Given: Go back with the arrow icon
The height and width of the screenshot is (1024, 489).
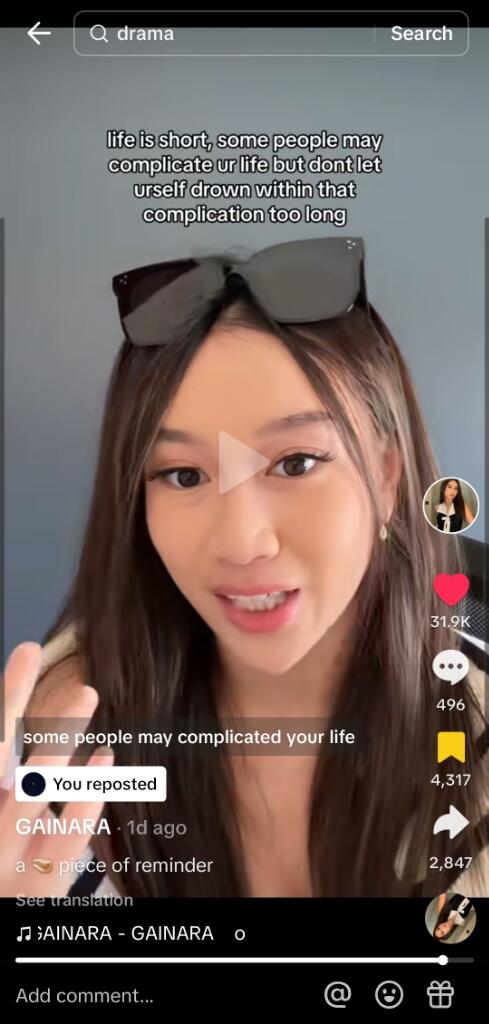Looking at the screenshot, I should tap(39, 33).
